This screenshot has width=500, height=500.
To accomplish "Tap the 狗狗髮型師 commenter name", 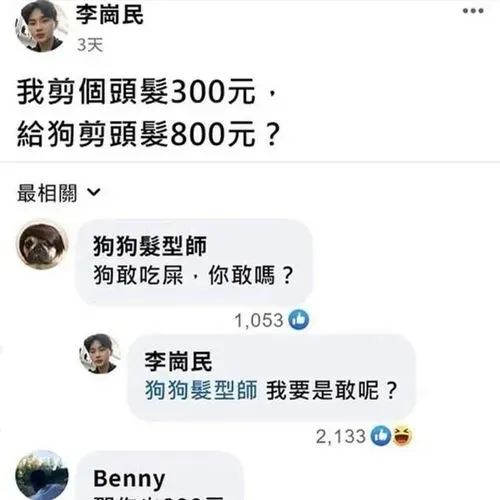I will [x=150, y=246].
